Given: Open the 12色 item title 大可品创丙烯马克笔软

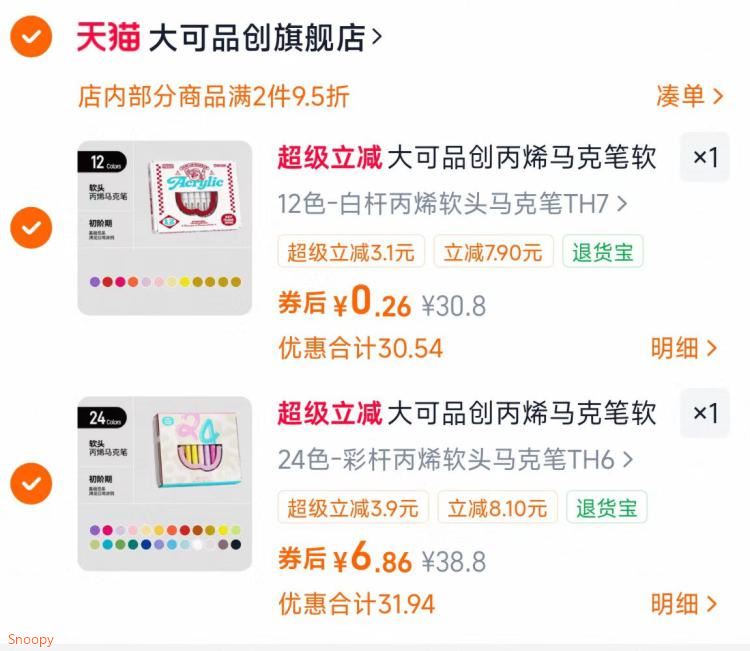Looking at the screenshot, I should (x=520, y=158).
